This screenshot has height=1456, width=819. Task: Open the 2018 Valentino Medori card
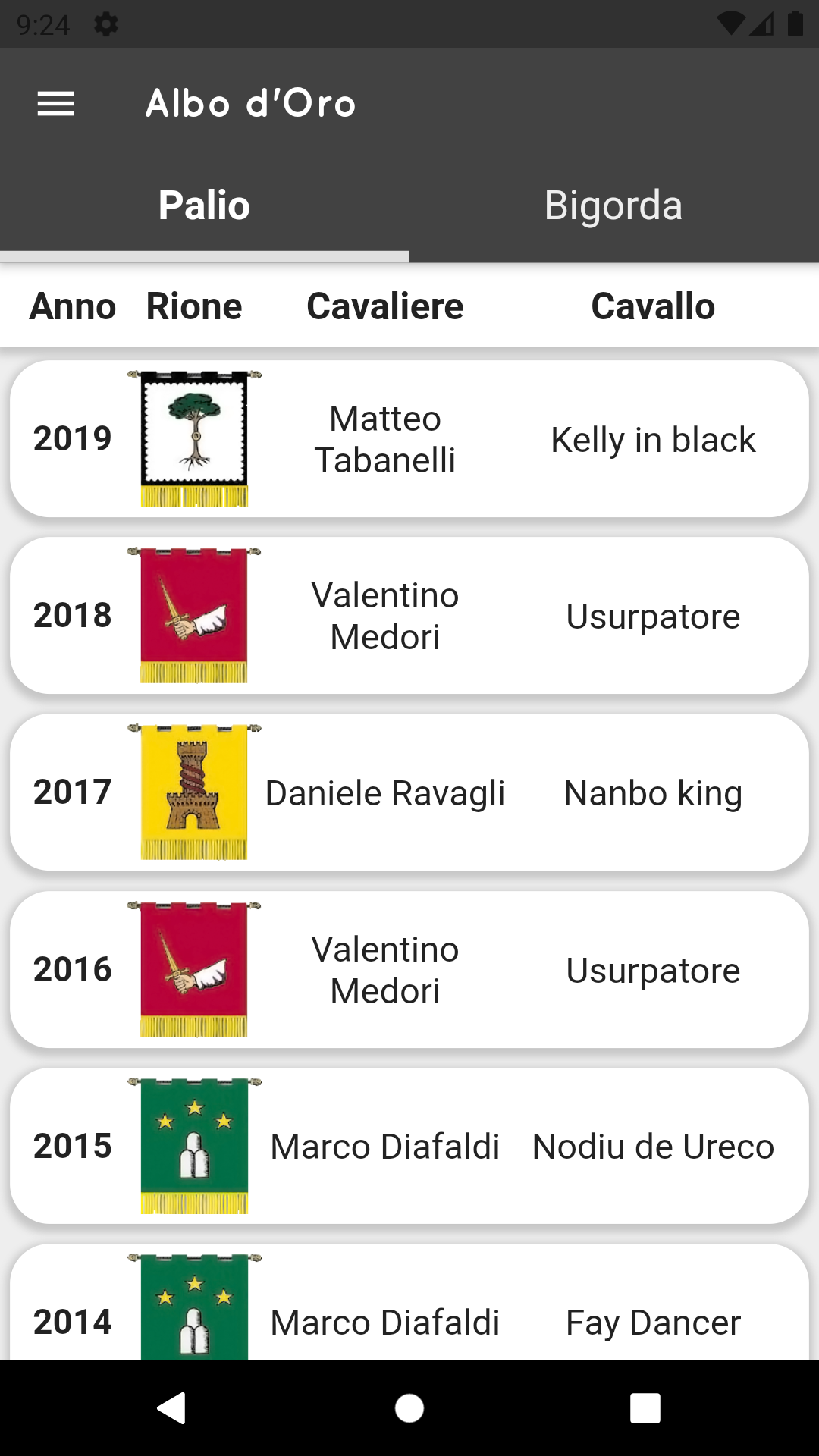(409, 616)
